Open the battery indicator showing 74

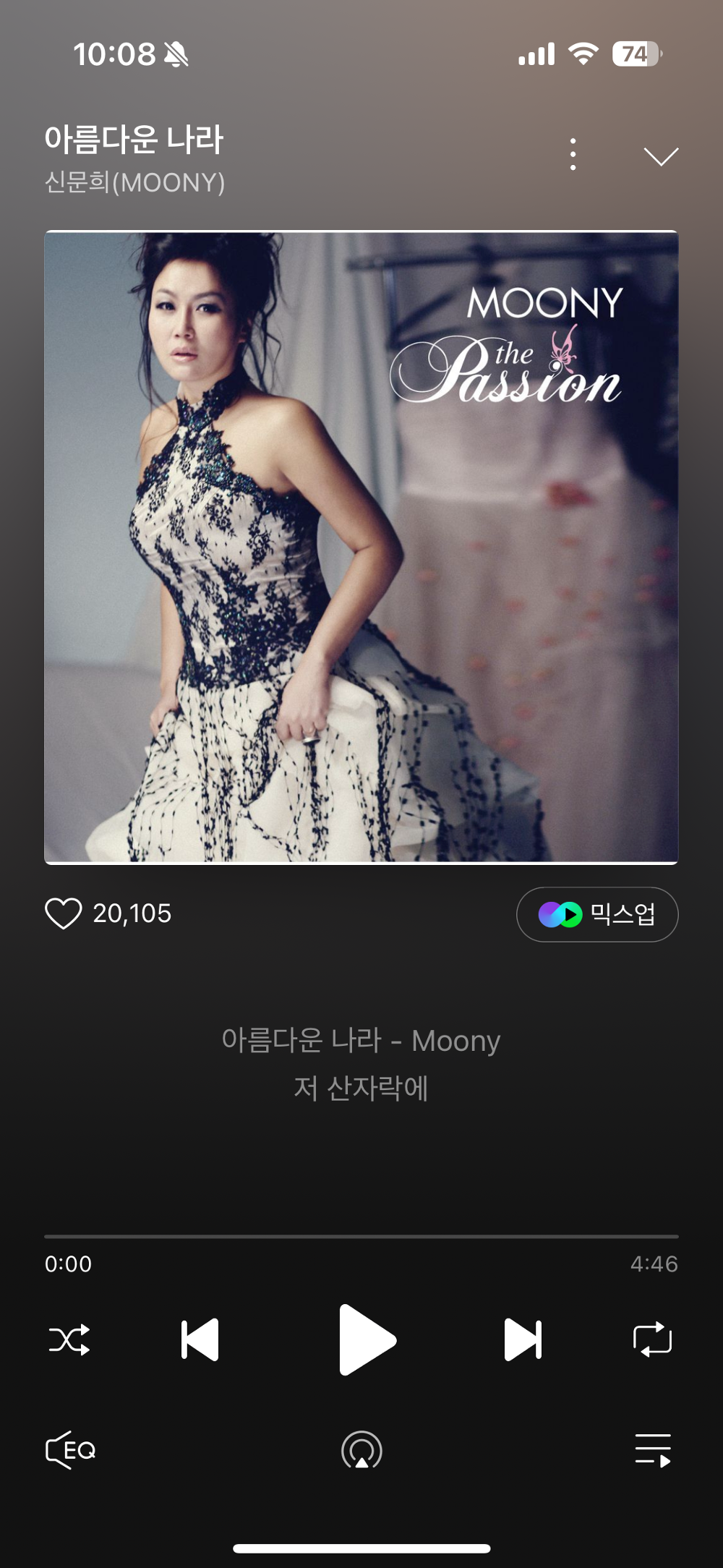pos(634,53)
